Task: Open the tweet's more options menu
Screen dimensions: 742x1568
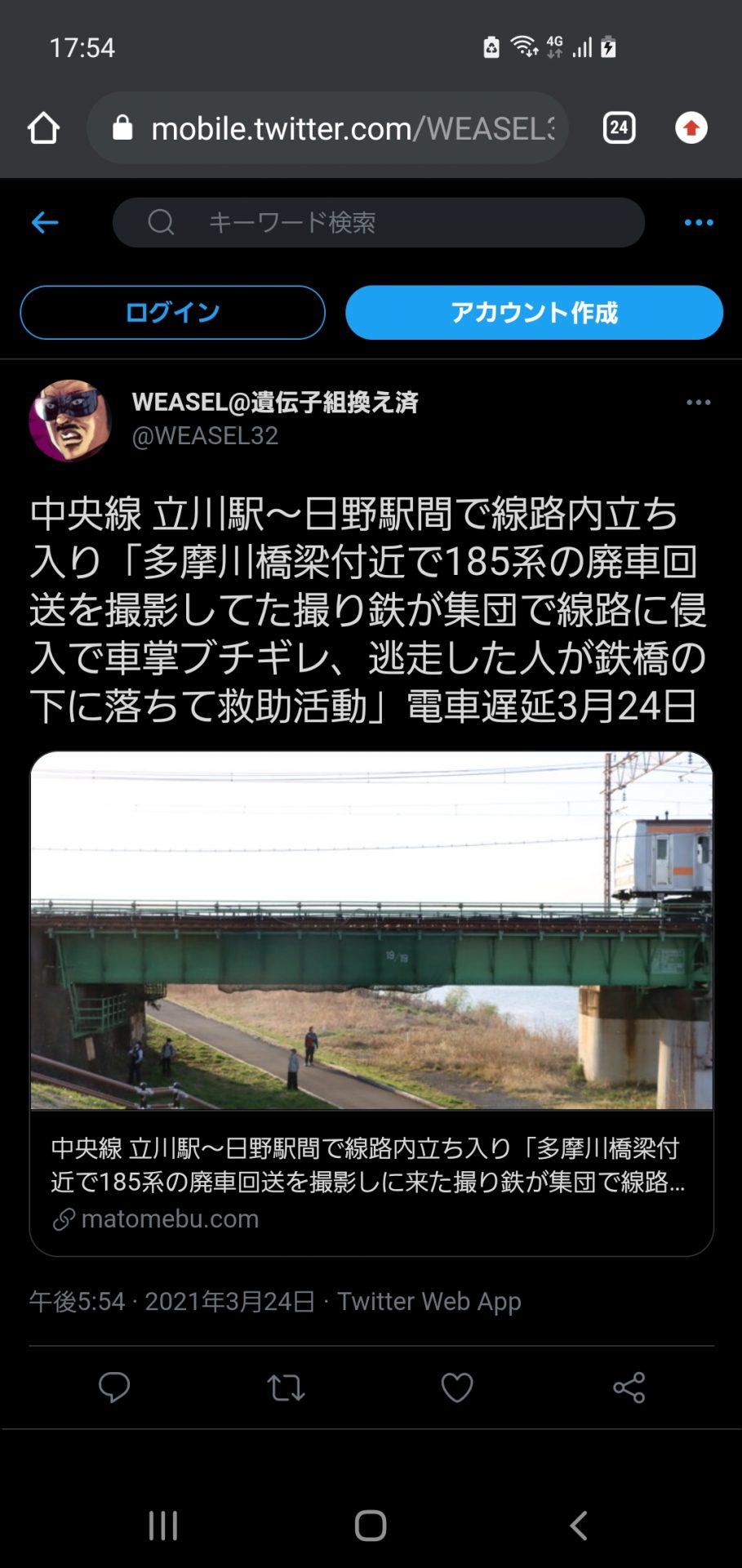Action: (x=698, y=402)
